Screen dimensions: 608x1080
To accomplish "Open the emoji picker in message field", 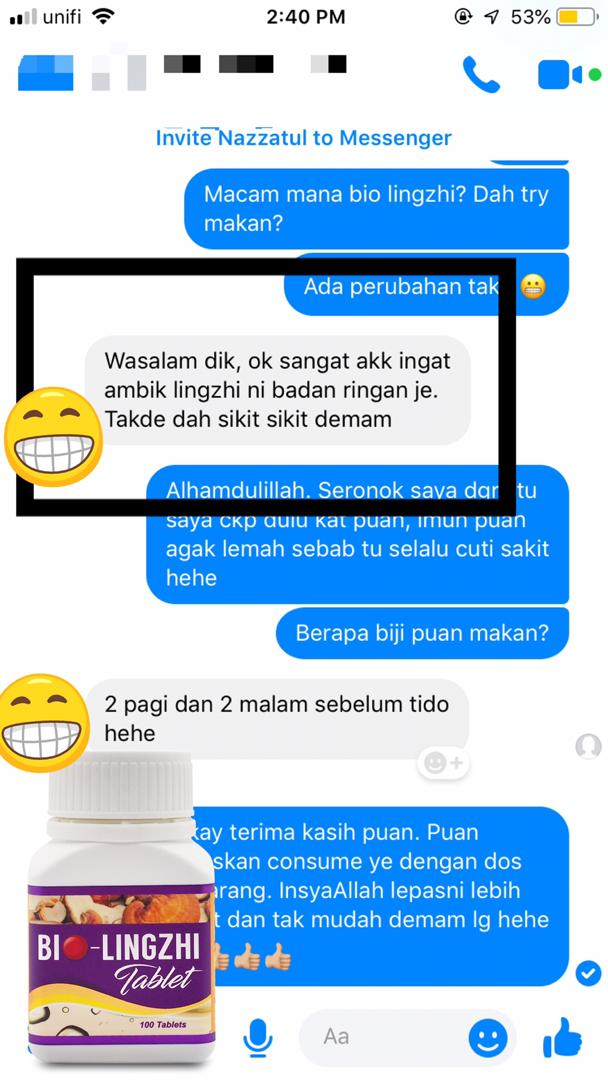I will click(x=488, y=1038).
